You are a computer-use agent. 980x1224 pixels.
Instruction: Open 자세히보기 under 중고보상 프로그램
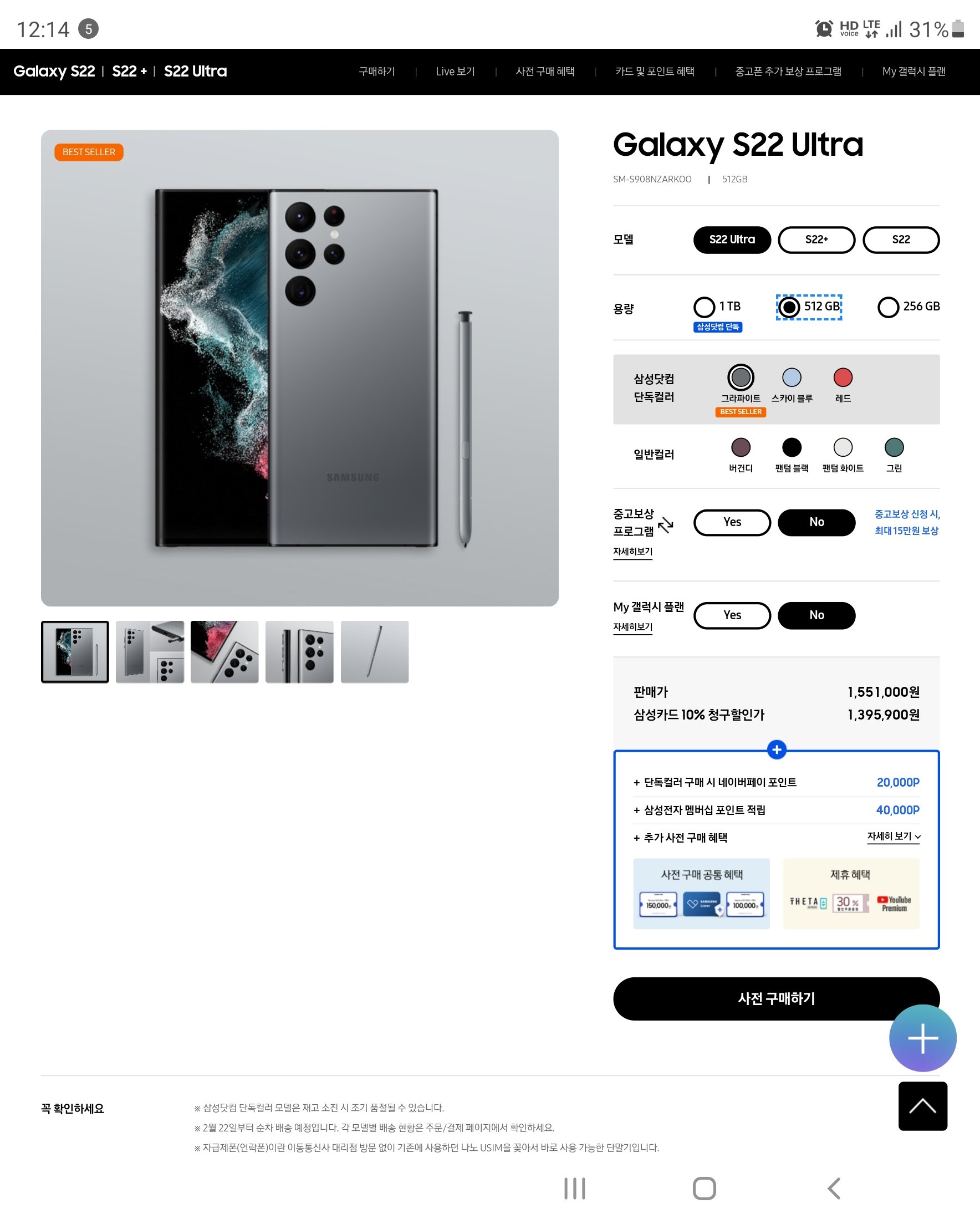pos(632,552)
